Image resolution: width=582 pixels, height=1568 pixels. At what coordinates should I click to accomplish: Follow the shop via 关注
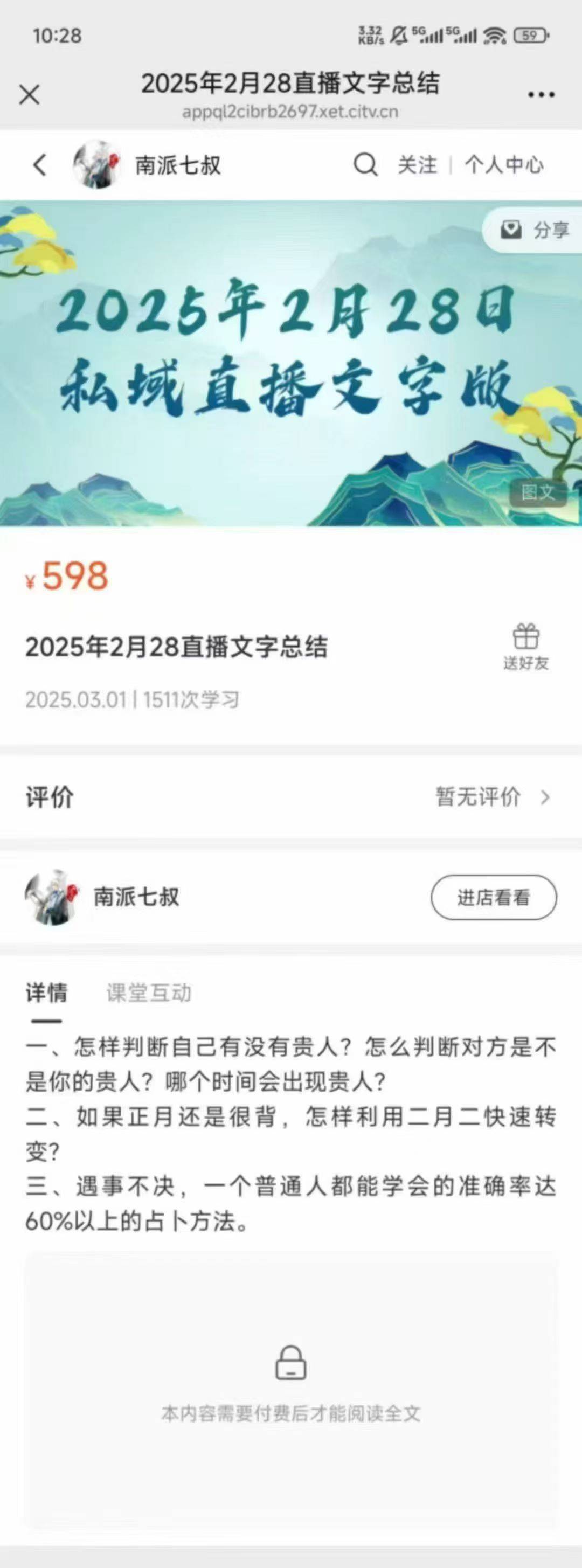tap(418, 165)
